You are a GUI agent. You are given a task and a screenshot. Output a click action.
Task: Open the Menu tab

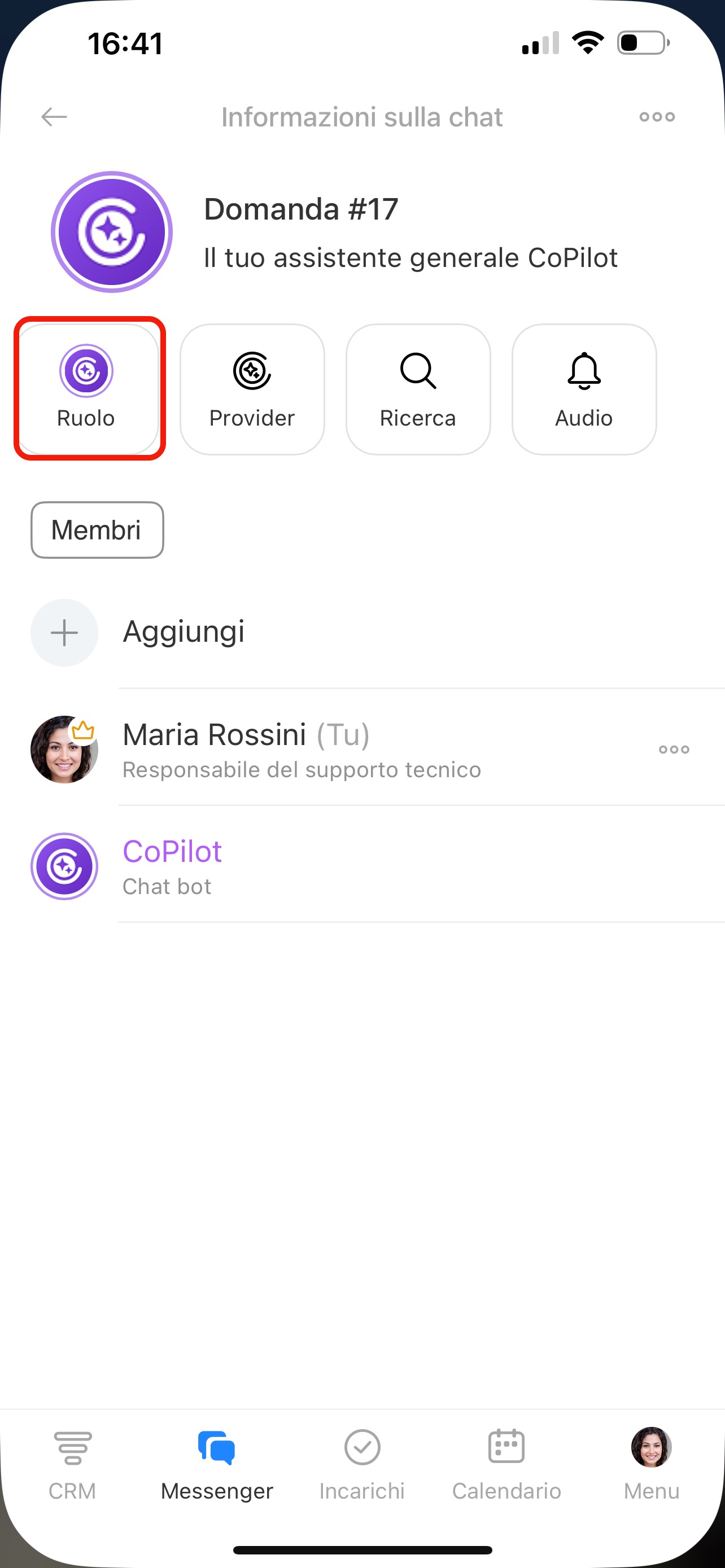coord(652,1465)
